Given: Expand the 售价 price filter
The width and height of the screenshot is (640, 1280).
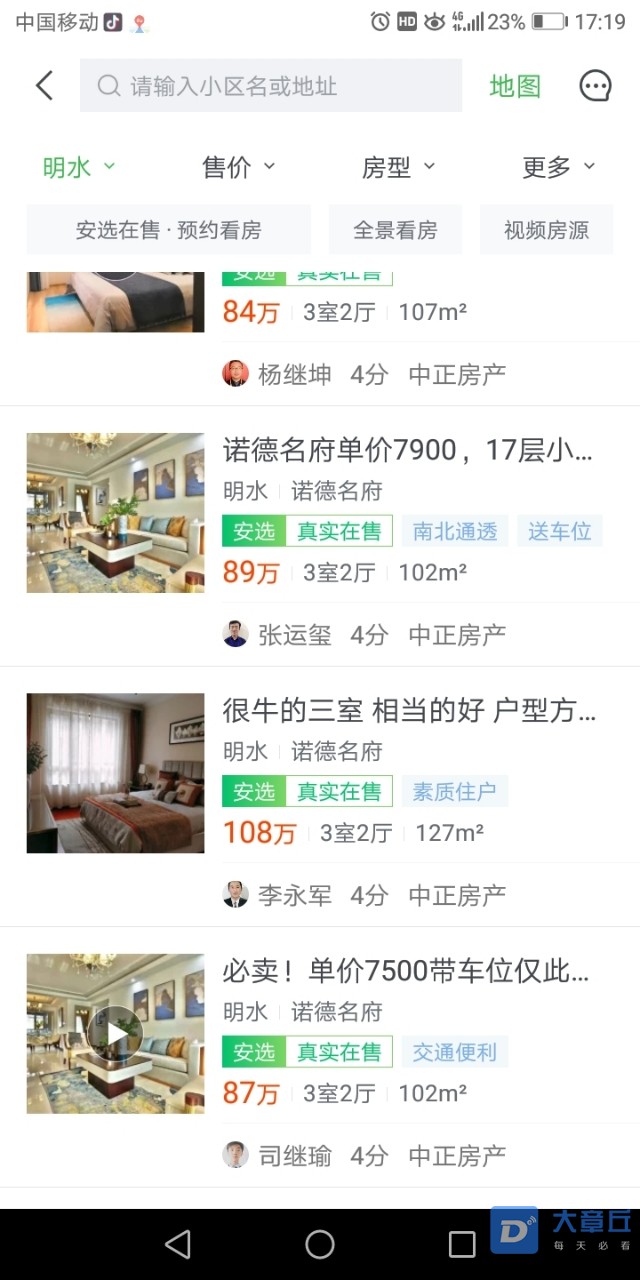Looking at the screenshot, I should [238, 167].
